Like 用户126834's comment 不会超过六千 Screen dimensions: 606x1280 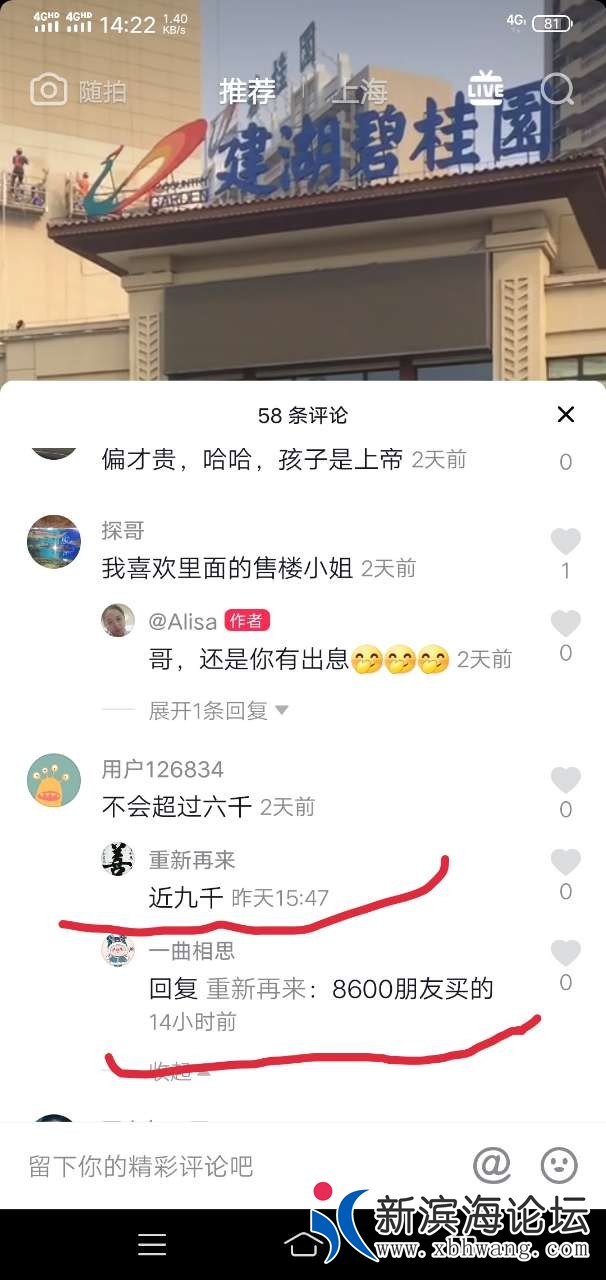566,781
